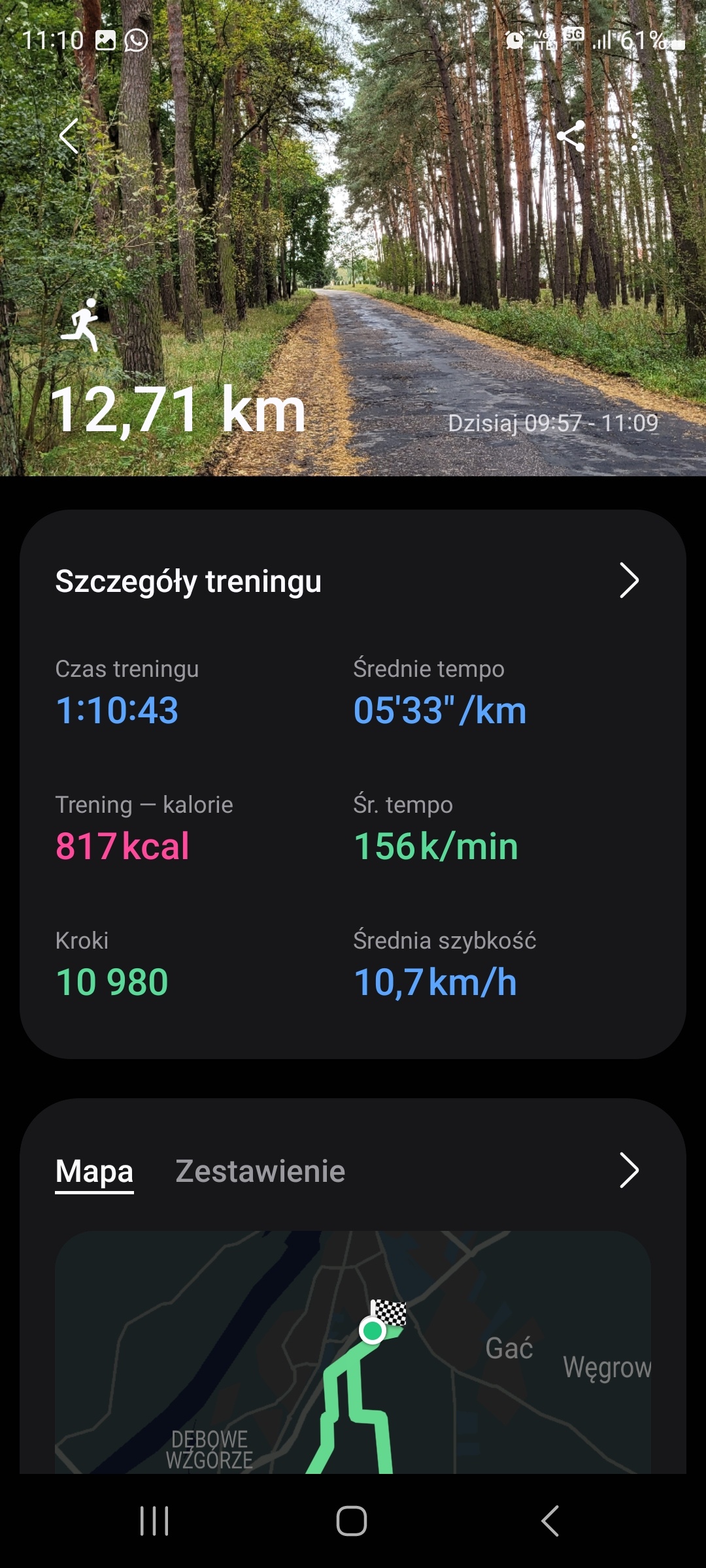The height and width of the screenshot is (1568, 706).
Task: Select the Mapa tab
Action: point(94,1171)
